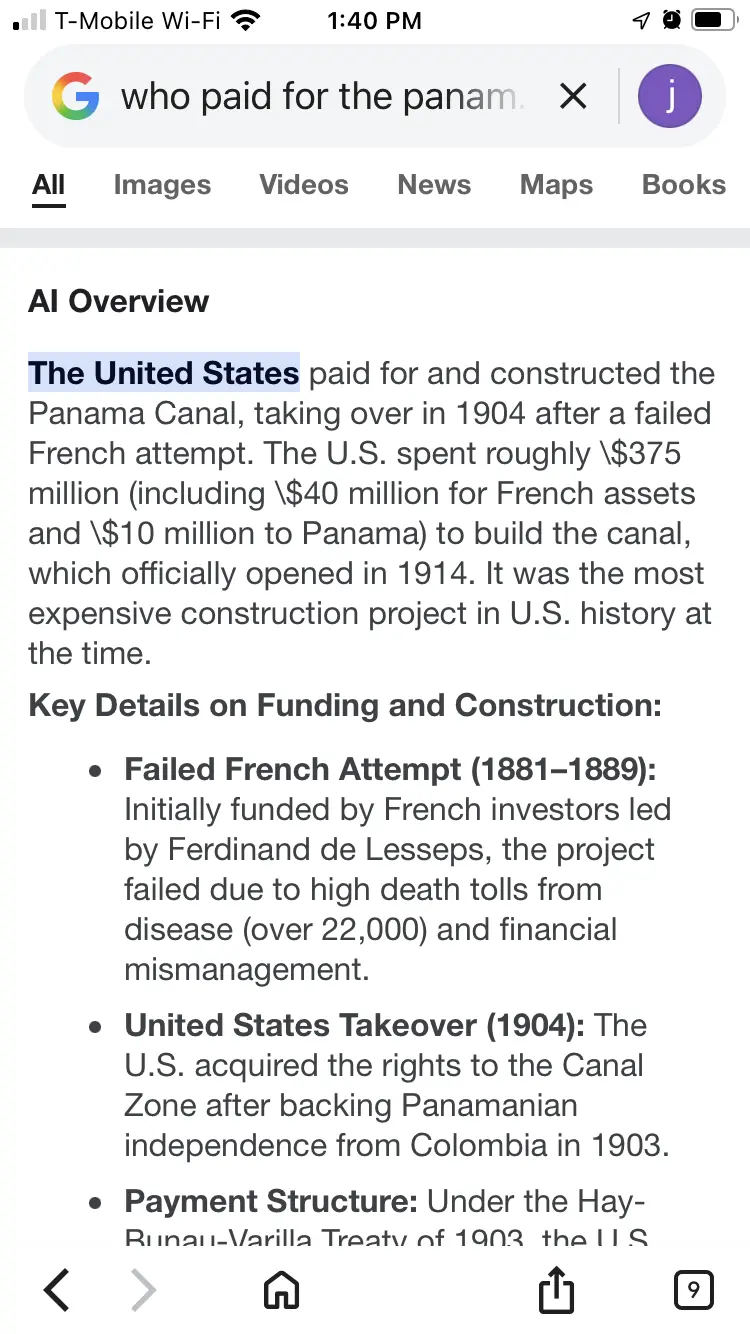Image resolution: width=750 pixels, height=1334 pixels.
Task: Switch to the Images tab
Action: coord(162,185)
